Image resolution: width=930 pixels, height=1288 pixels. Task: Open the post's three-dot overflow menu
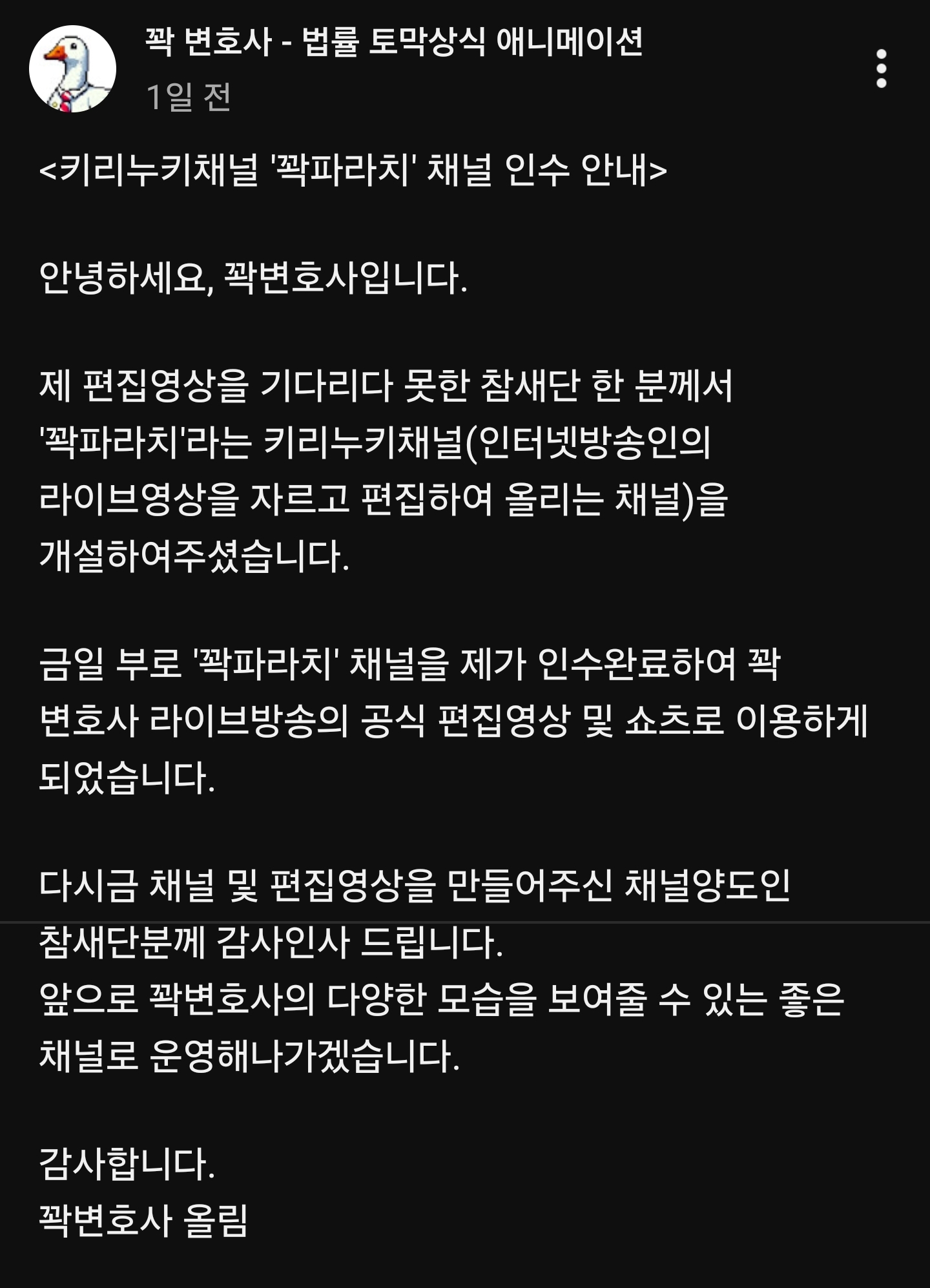click(x=881, y=68)
